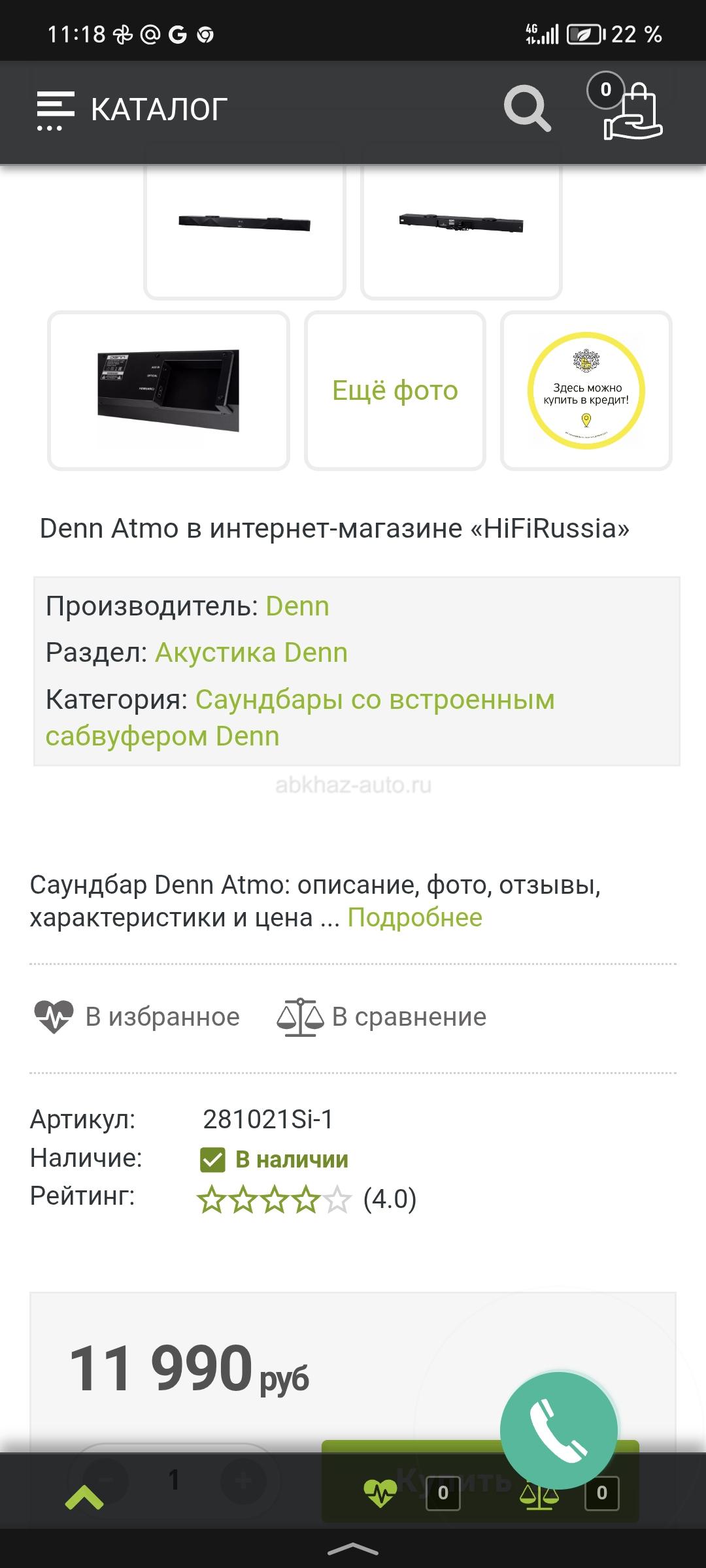
Task: Expand description via Подробнее
Action: (415, 917)
